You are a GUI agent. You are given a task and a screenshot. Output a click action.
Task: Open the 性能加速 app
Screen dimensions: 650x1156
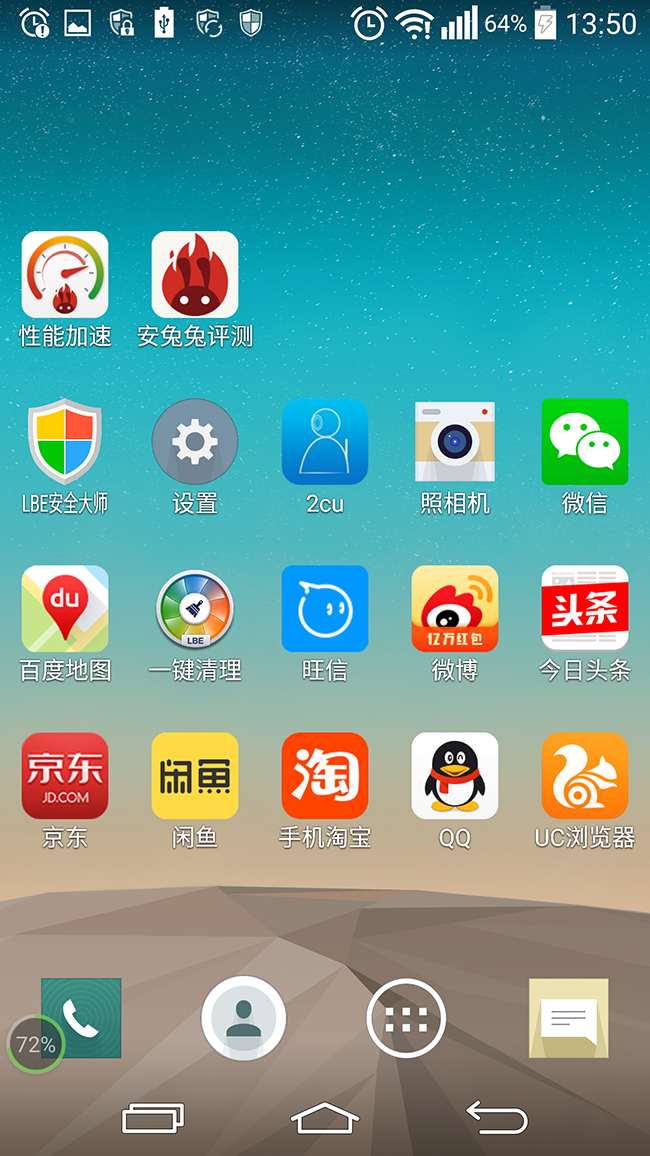tap(65, 275)
